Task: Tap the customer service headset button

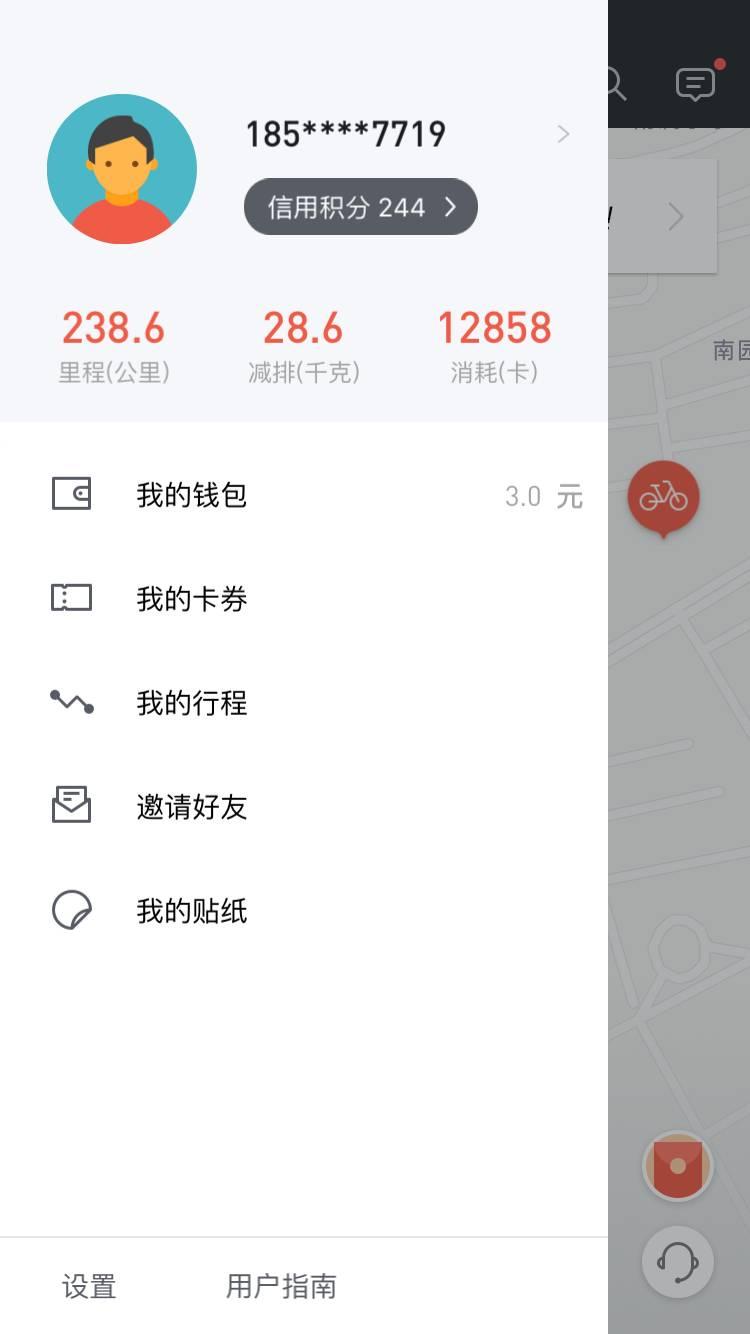Action: pyautogui.click(x=678, y=1262)
